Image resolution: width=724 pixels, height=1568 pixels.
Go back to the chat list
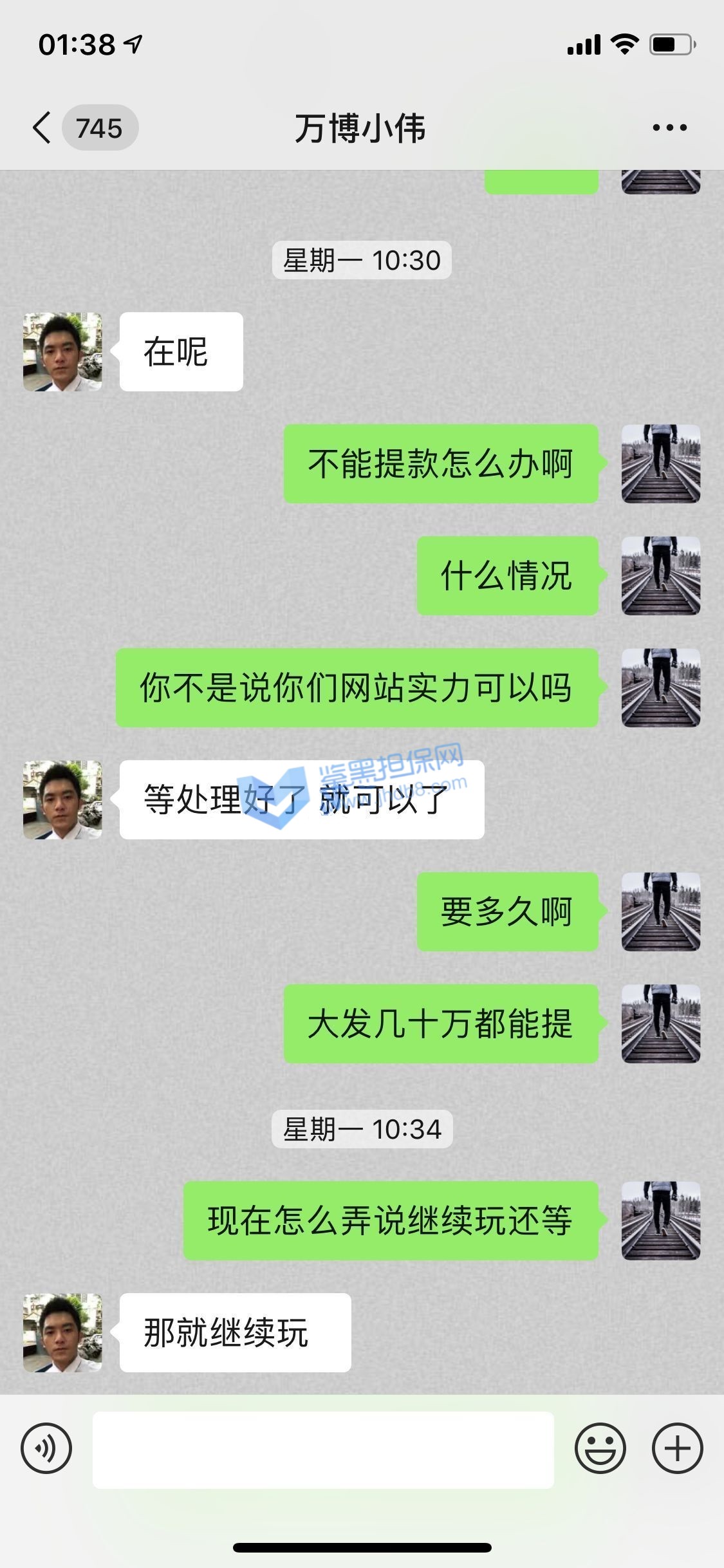(x=42, y=127)
